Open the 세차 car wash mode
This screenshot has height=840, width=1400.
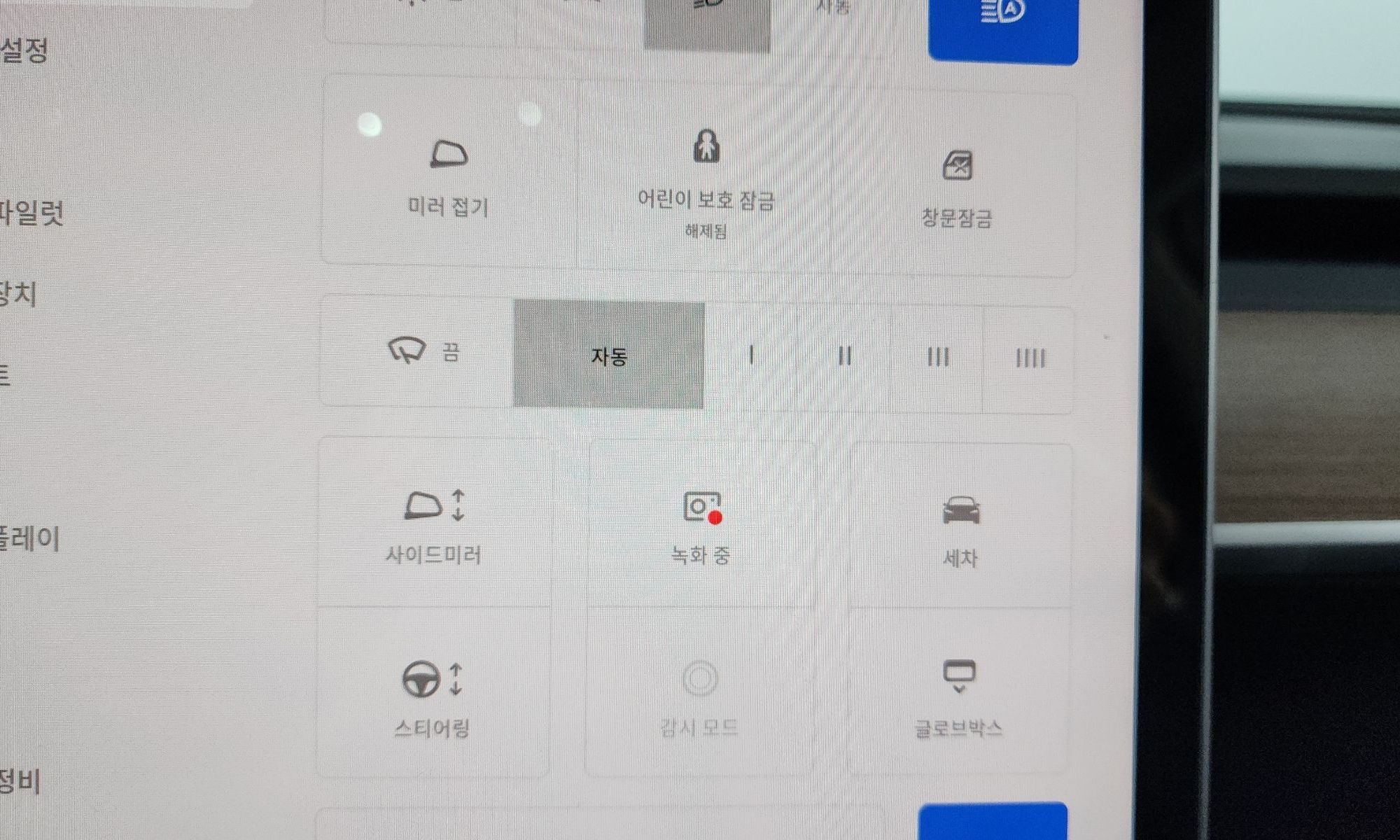coord(960,528)
